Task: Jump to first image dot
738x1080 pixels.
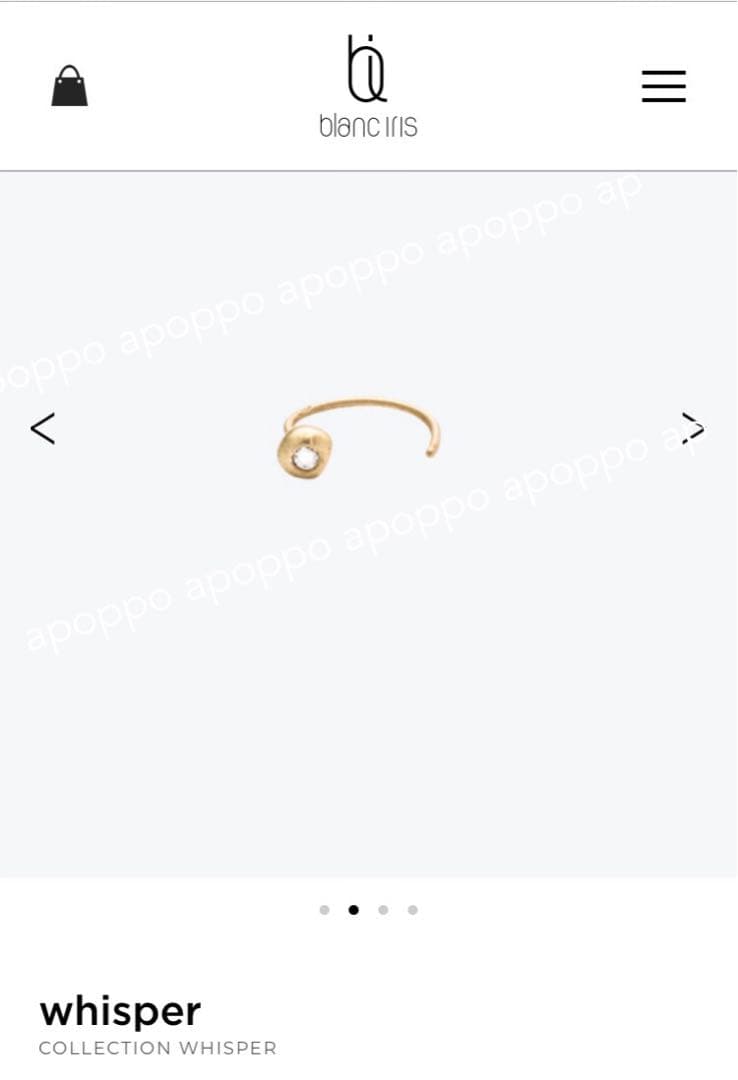Action: click(x=324, y=910)
